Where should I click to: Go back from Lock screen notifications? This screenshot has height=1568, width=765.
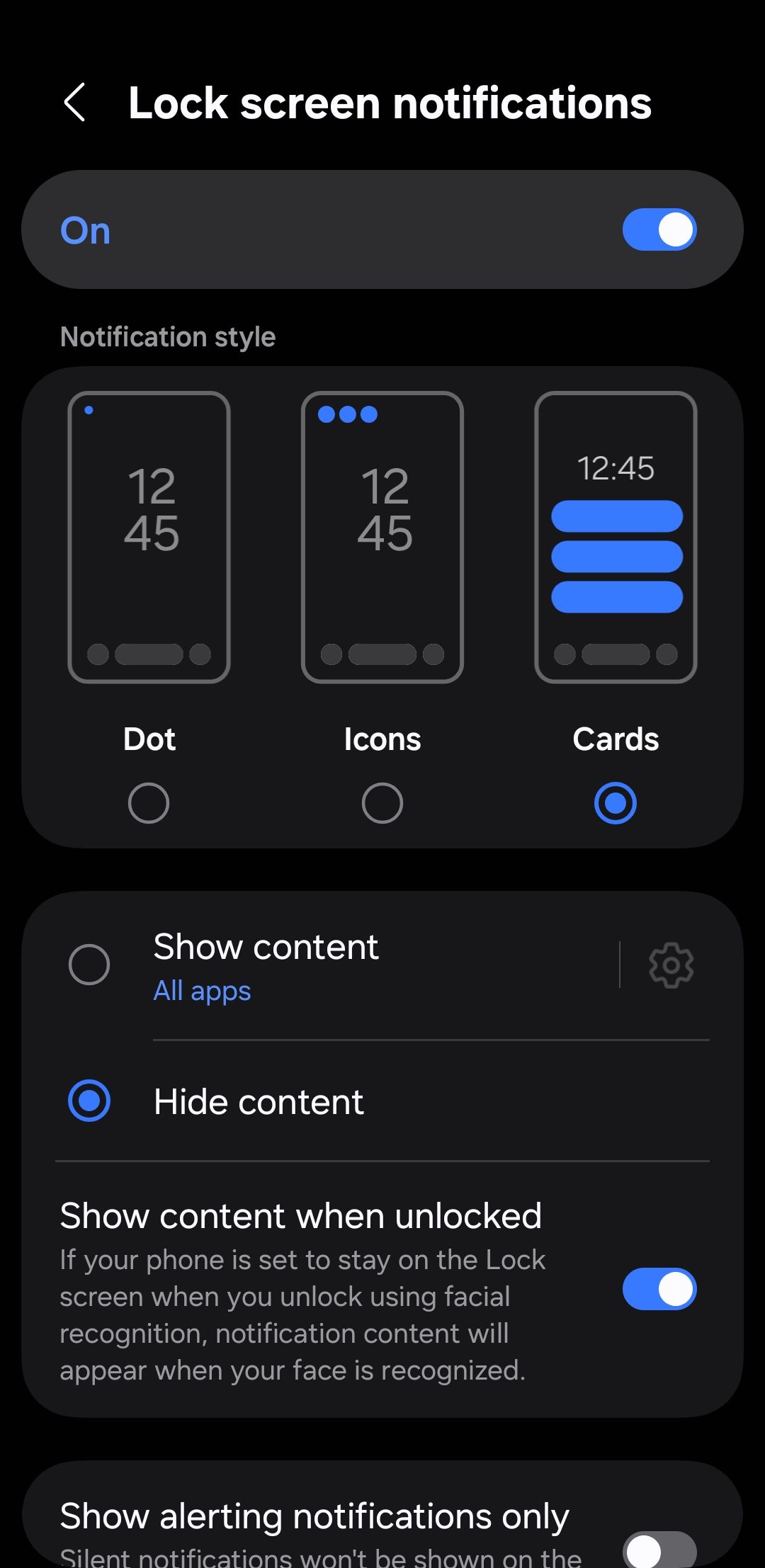[x=75, y=103]
